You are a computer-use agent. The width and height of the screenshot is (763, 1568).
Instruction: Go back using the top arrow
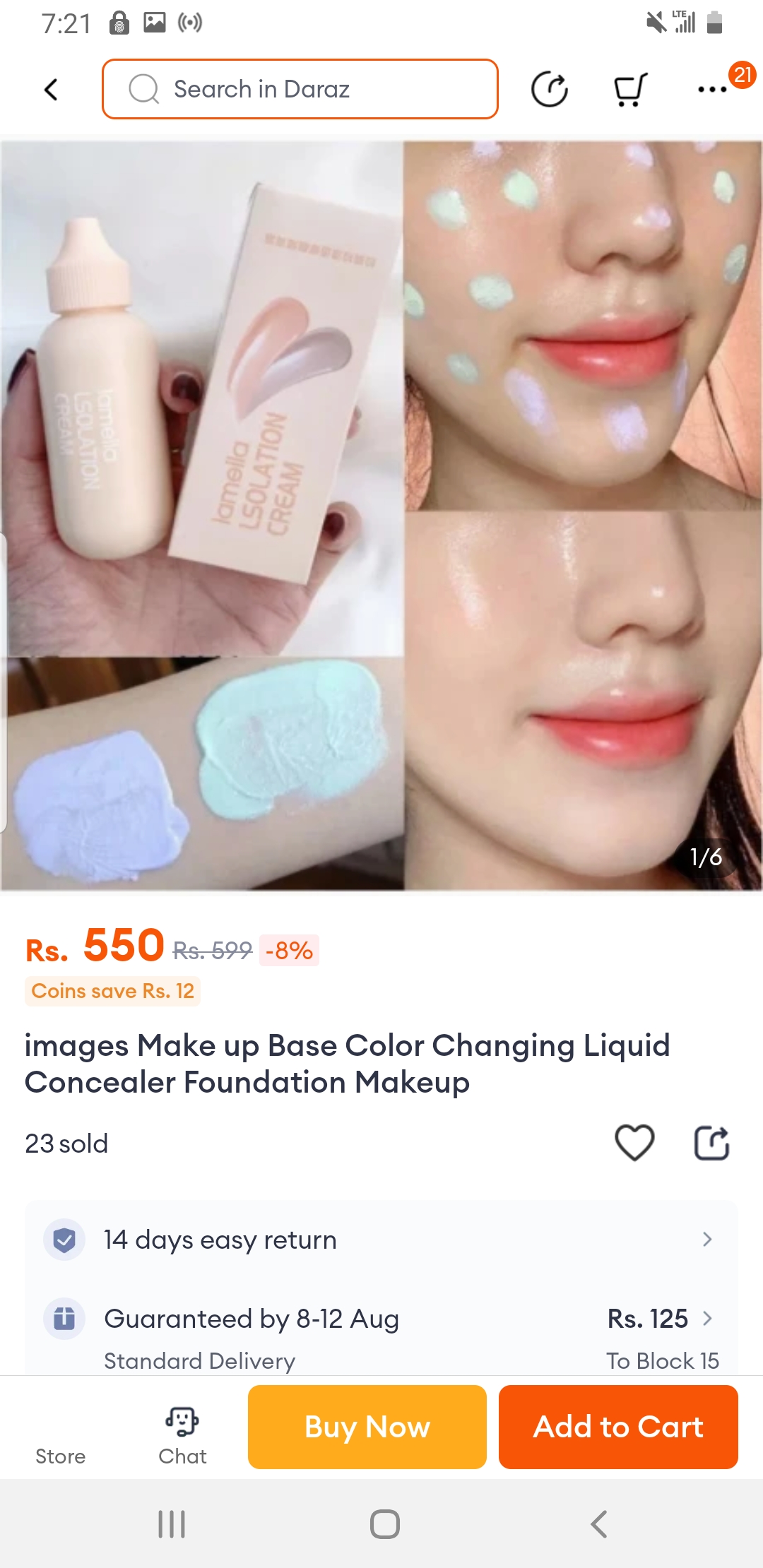tap(51, 90)
